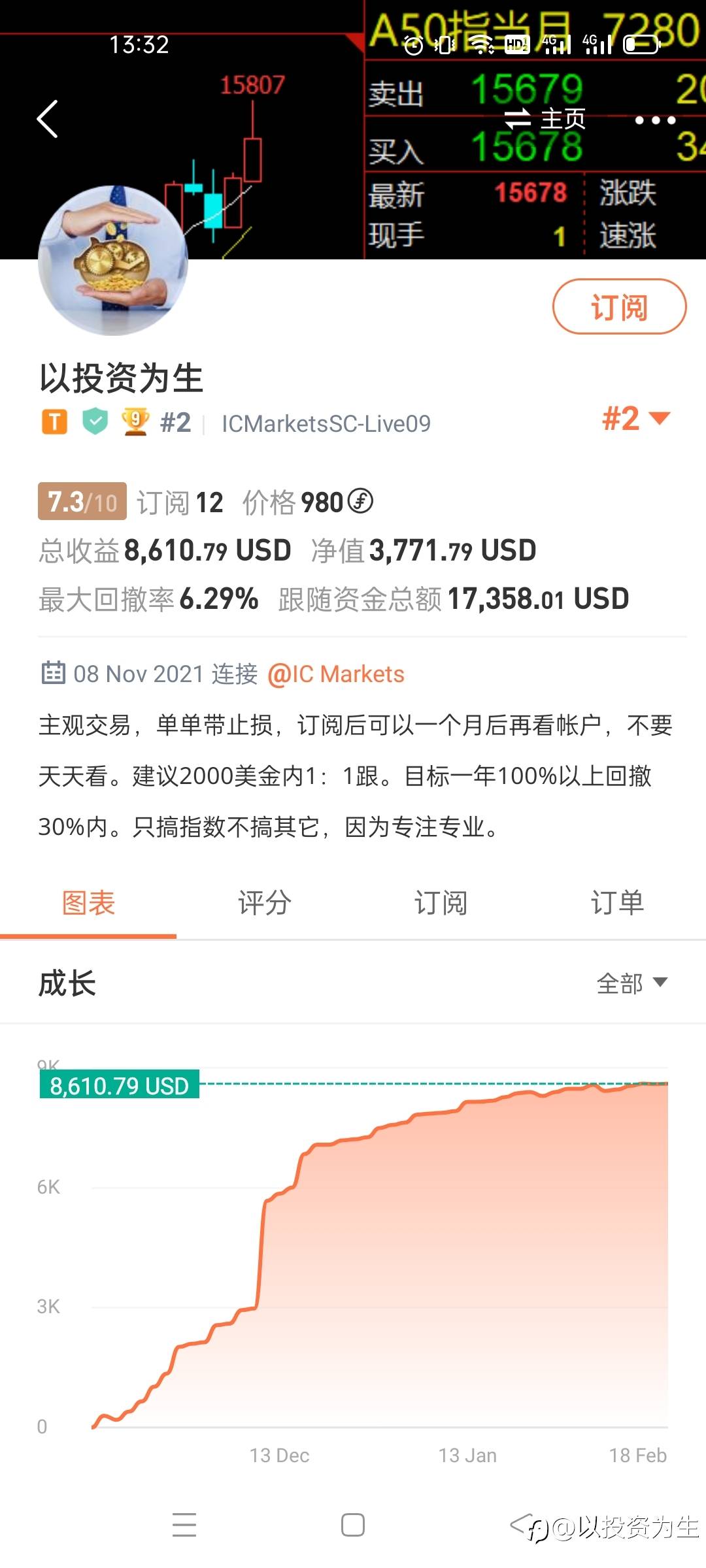
Task: Switch to the 订阅 tab
Action: tap(441, 903)
